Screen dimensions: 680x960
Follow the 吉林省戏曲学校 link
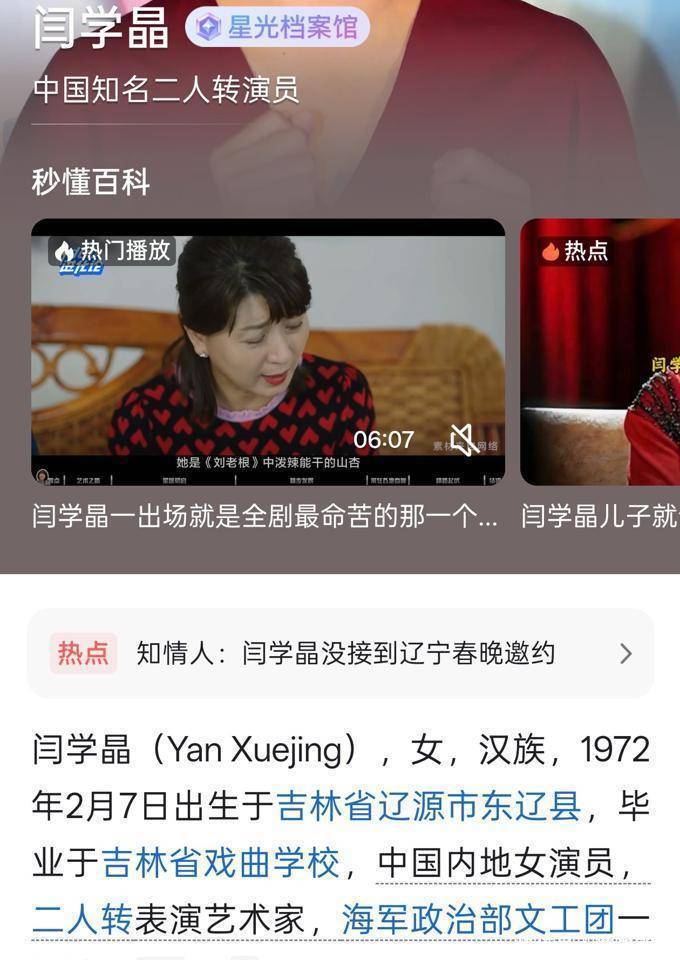pos(221,862)
